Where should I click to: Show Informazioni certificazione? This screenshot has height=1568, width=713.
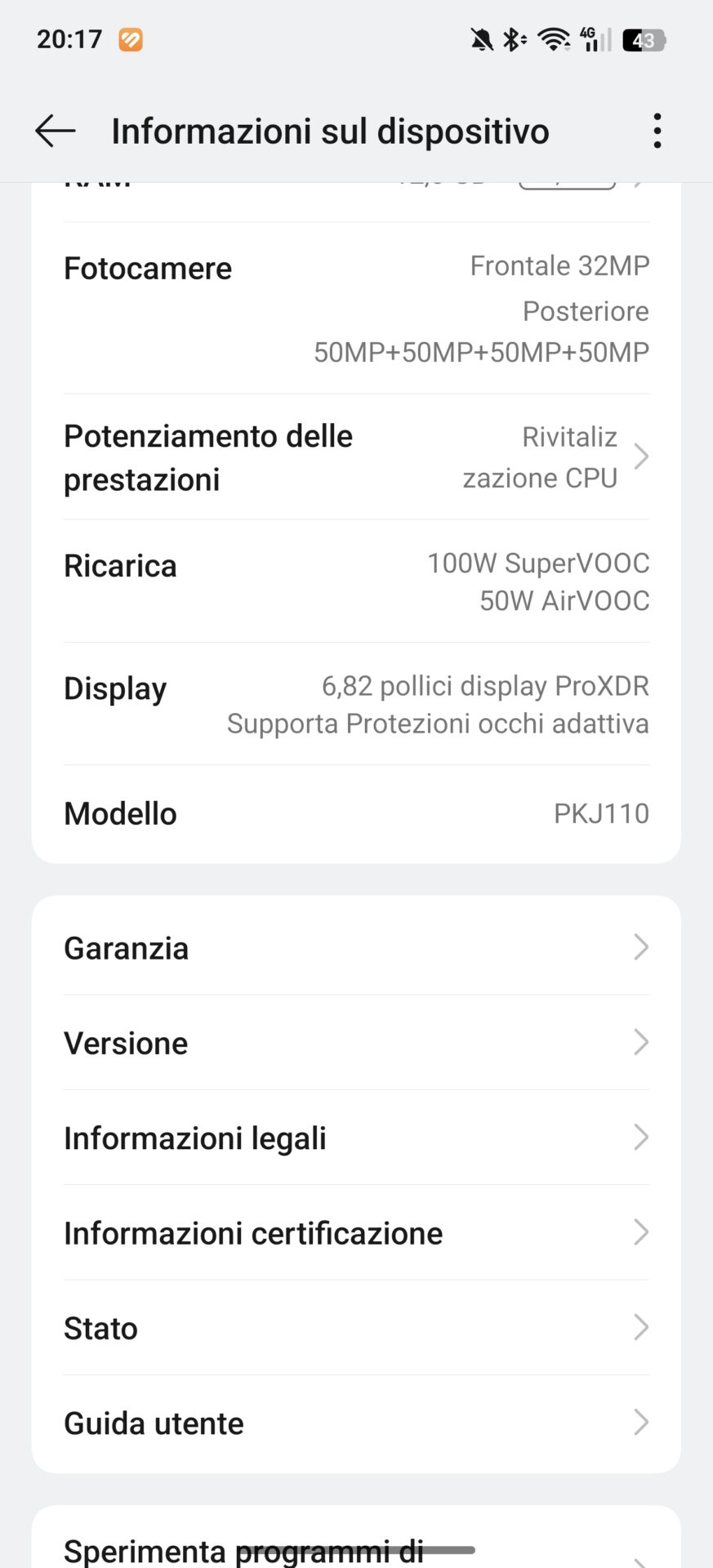pyautogui.click(x=356, y=1232)
